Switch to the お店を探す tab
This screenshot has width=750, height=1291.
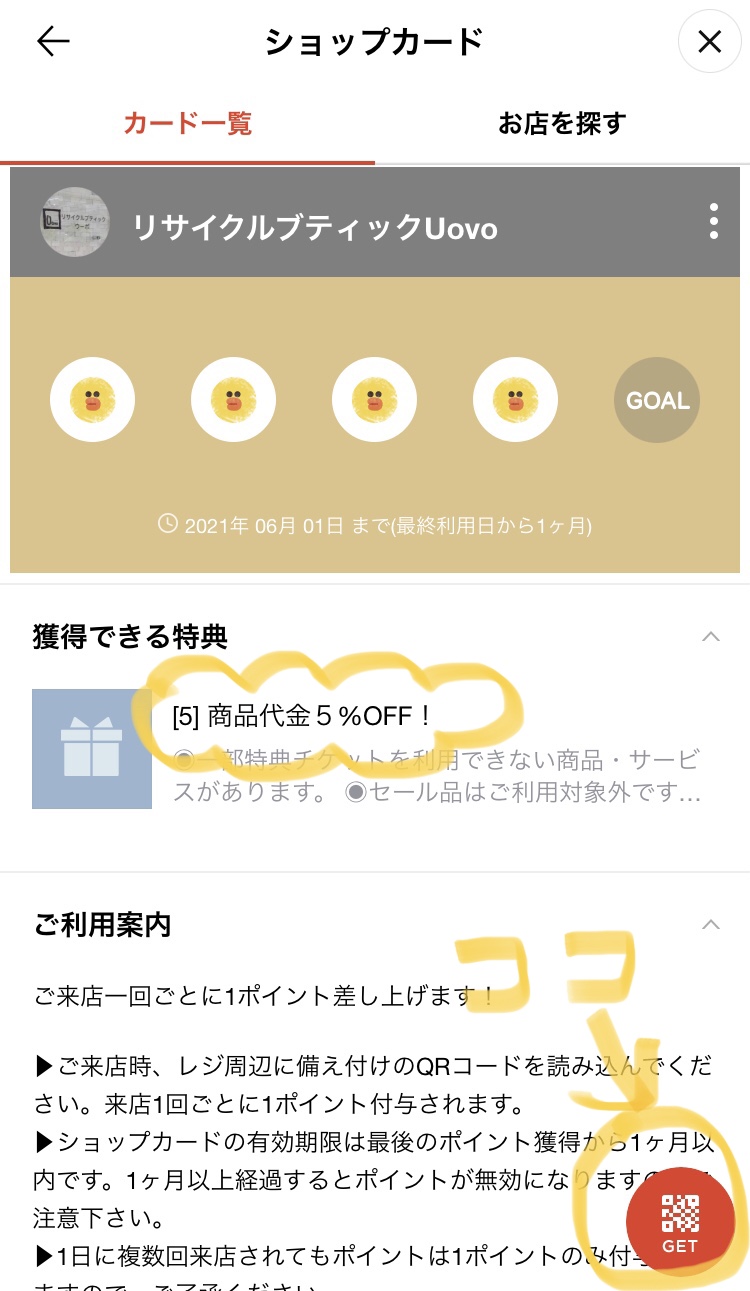[x=562, y=124]
